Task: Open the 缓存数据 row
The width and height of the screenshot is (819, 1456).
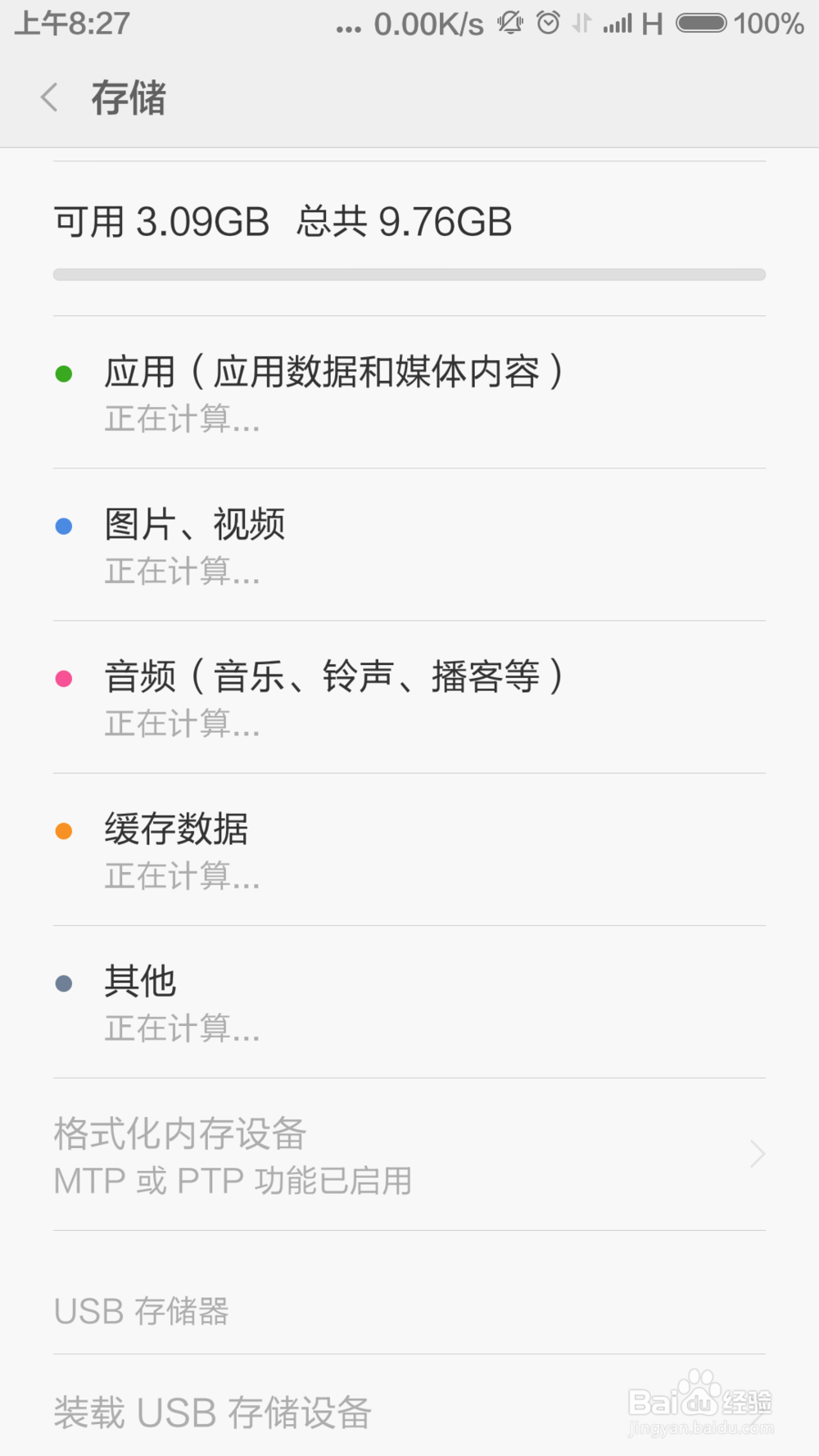Action: point(409,849)
